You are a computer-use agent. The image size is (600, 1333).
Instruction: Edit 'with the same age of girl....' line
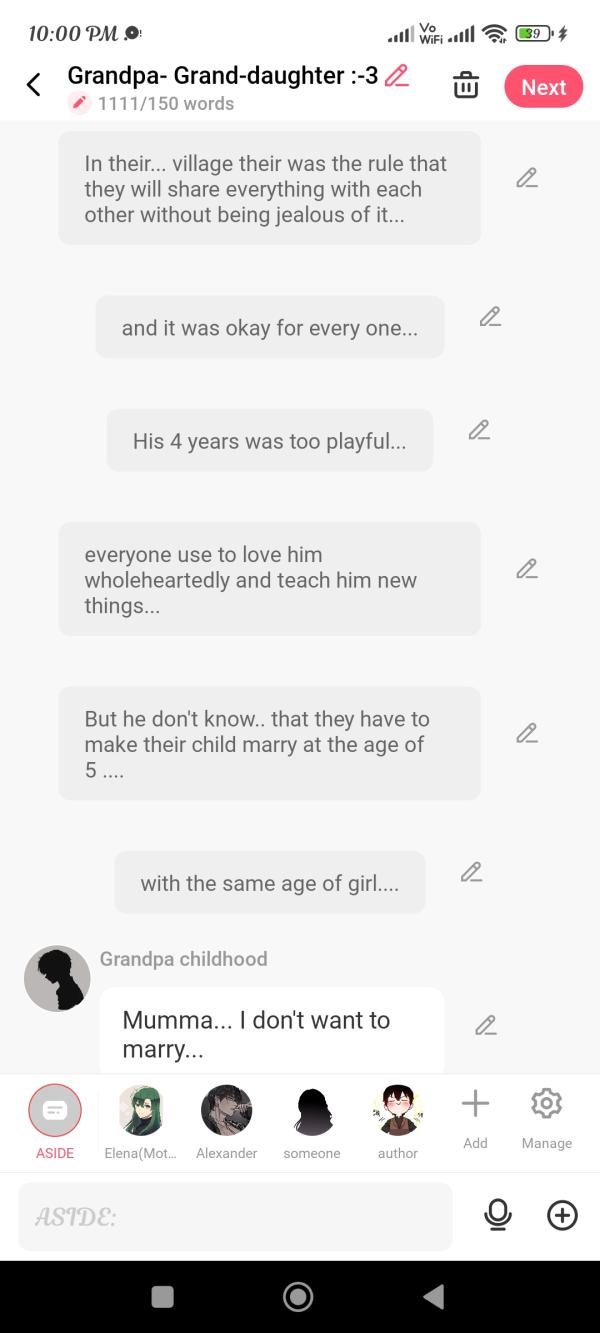(x=472, y=872)
